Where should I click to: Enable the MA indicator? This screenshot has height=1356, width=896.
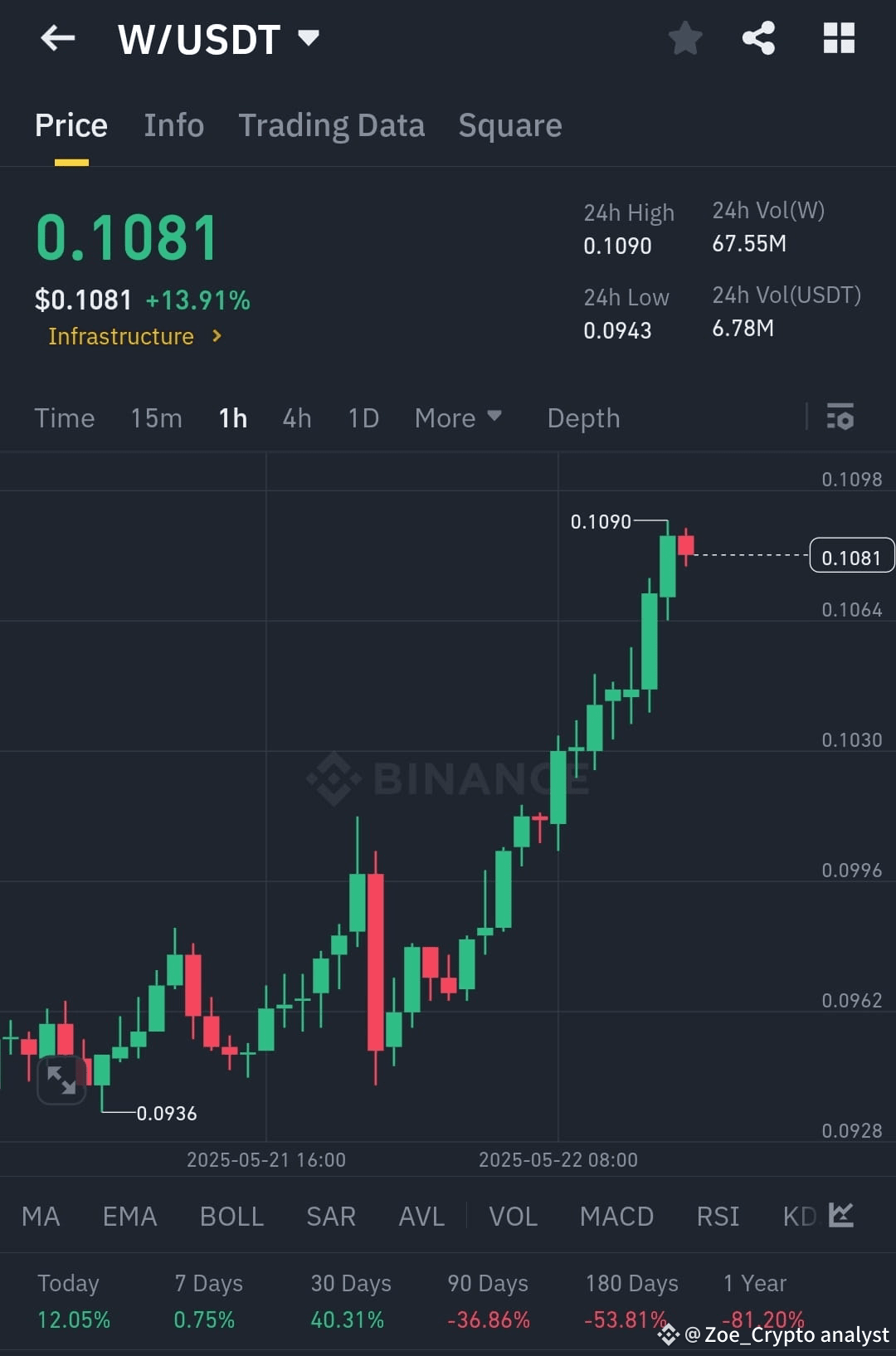[x=41, y=1215]
